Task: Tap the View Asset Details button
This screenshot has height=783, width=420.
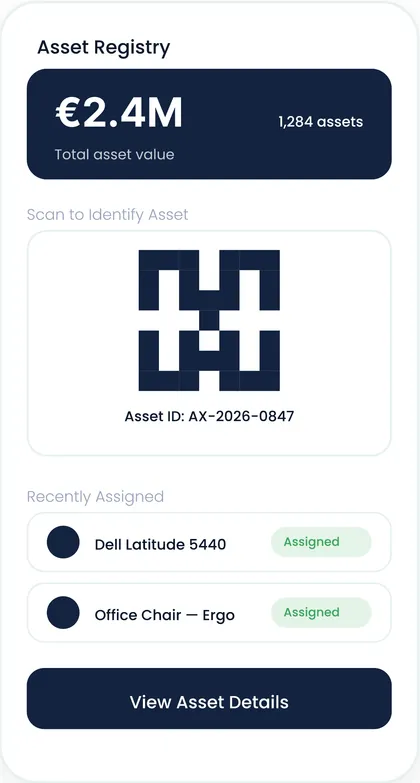Action: point(209,699)
